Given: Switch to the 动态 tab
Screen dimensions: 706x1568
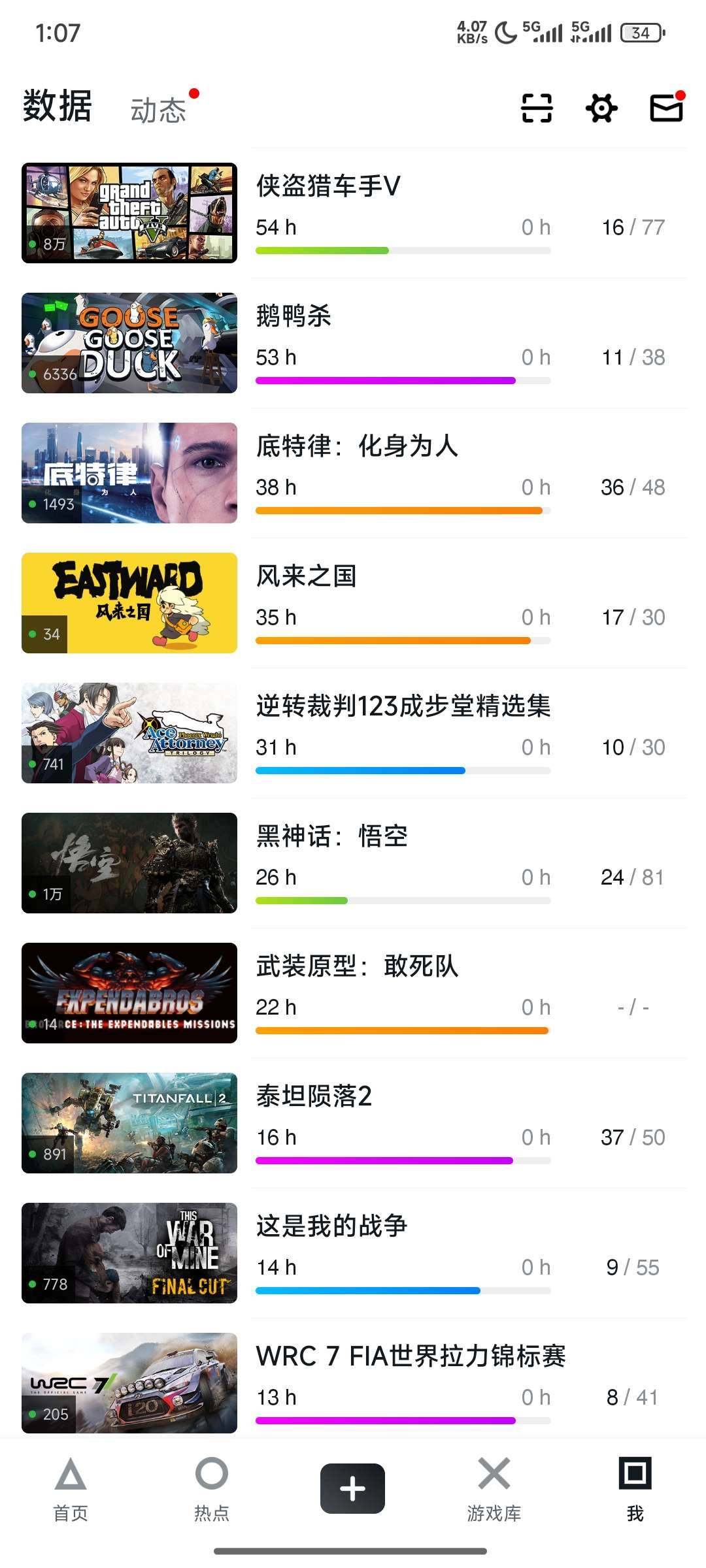Looking at the screenshot, I should coord(157,108).
